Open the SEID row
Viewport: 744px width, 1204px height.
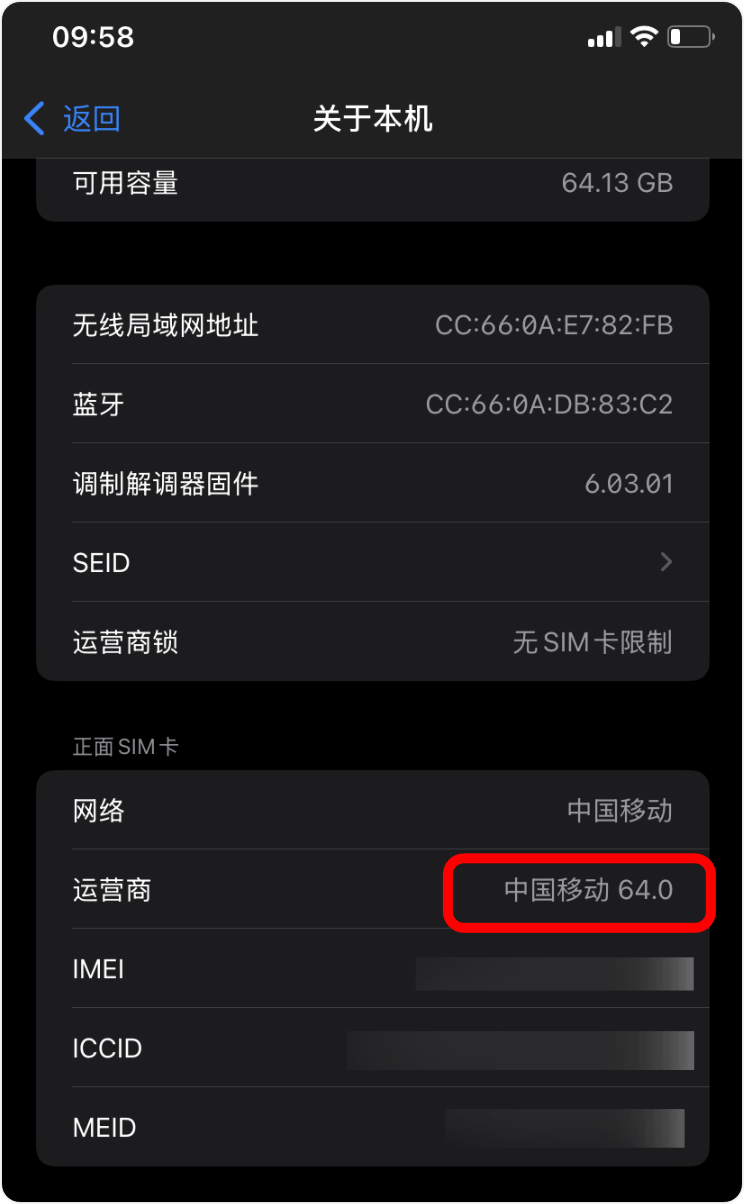pos(372,563)
